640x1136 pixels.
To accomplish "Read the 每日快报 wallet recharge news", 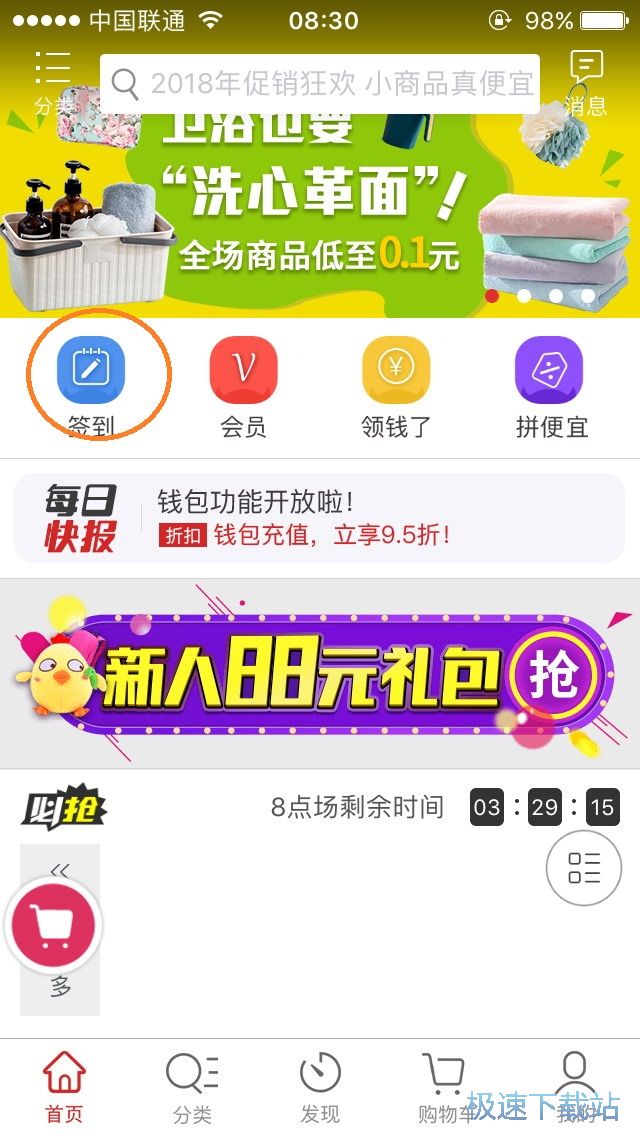I will coord(320,518).
